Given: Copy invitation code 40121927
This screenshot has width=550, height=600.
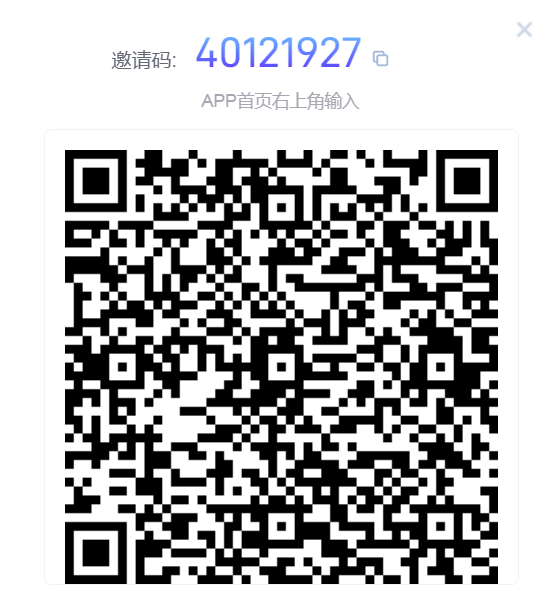Looking at the screenshot, I should click(x=380, y=59).
